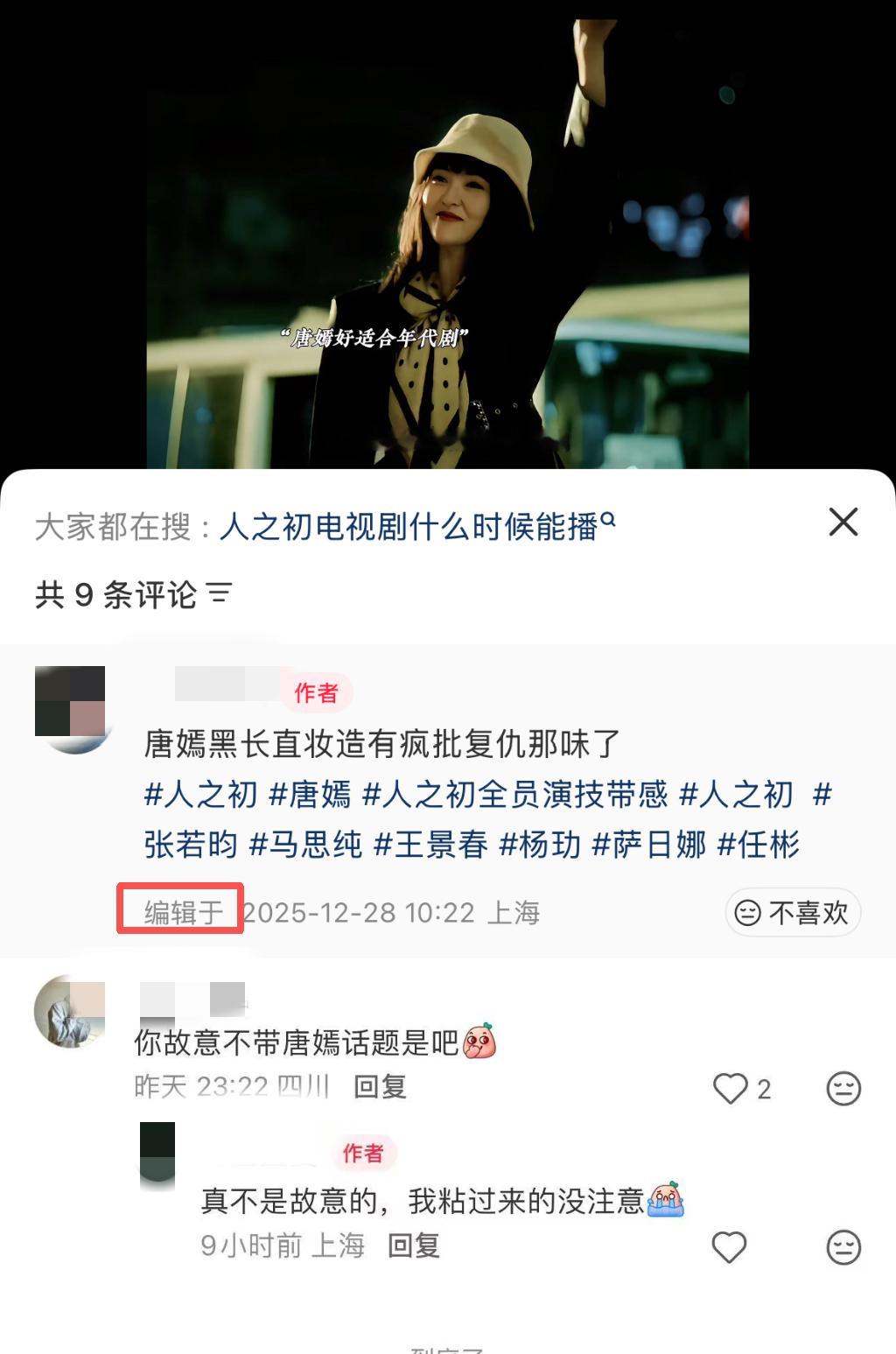Tap the video to pause playback
The image size is (896, 1354).
(x=448, y=236)
